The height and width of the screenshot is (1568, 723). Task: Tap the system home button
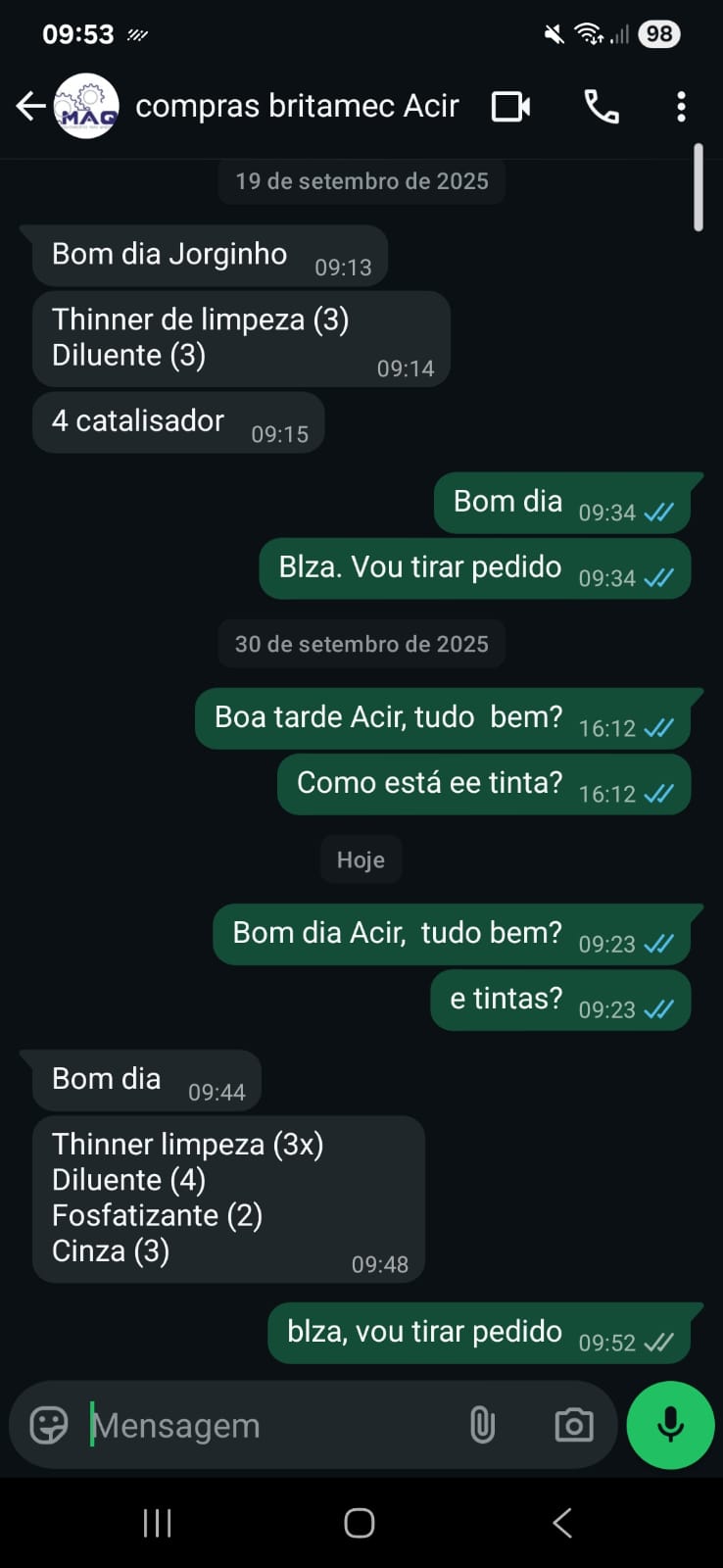(360, 1523)
